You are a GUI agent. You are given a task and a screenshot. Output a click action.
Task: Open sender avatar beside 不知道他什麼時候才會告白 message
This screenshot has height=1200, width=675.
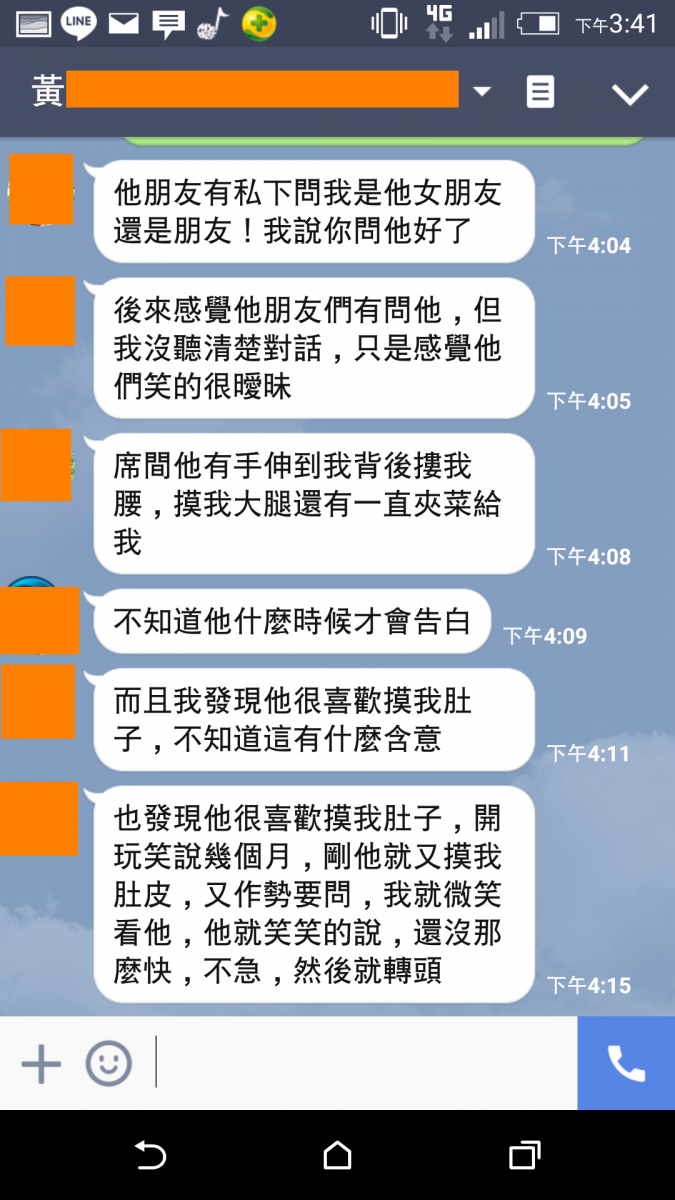(39, 618)
